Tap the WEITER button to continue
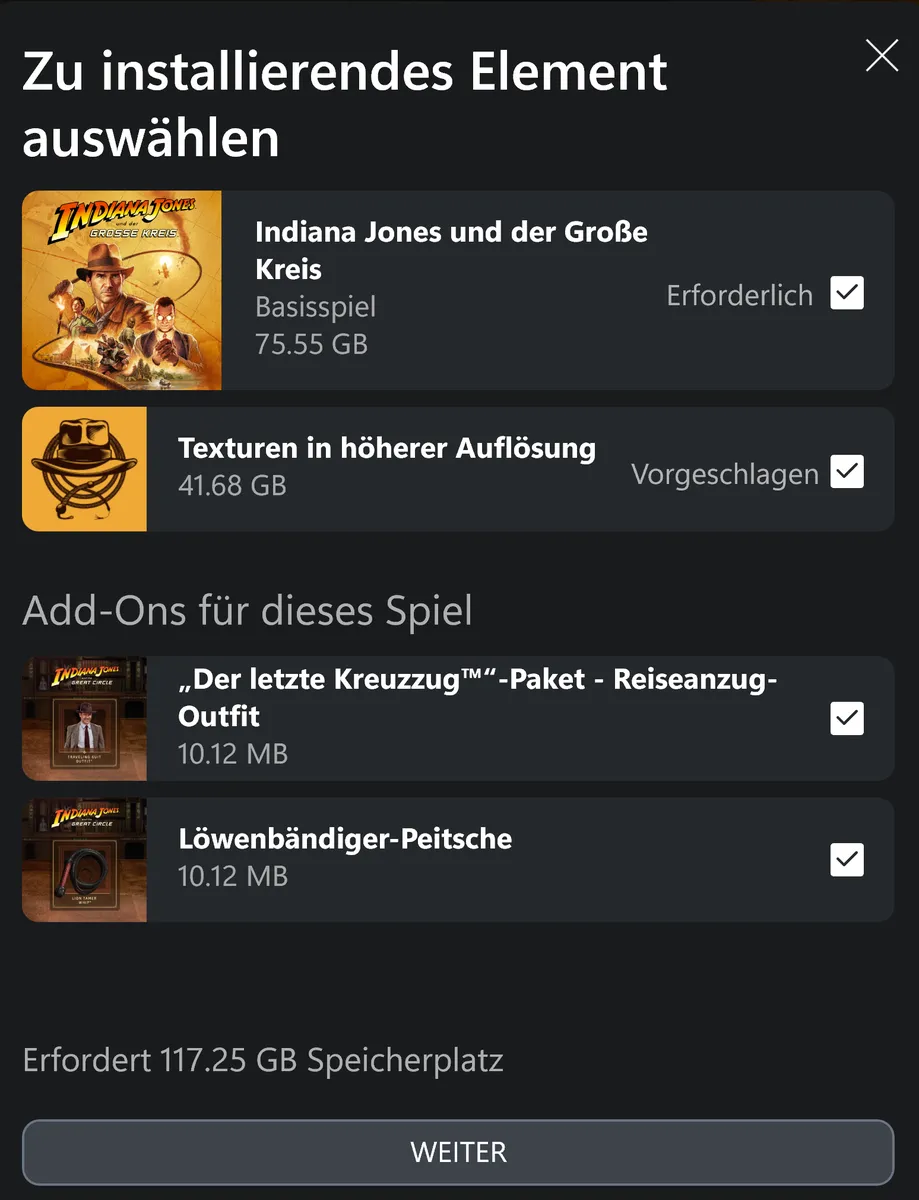Image resolution: width=919 pixels, height=1200 pixels. point(458,1152)
